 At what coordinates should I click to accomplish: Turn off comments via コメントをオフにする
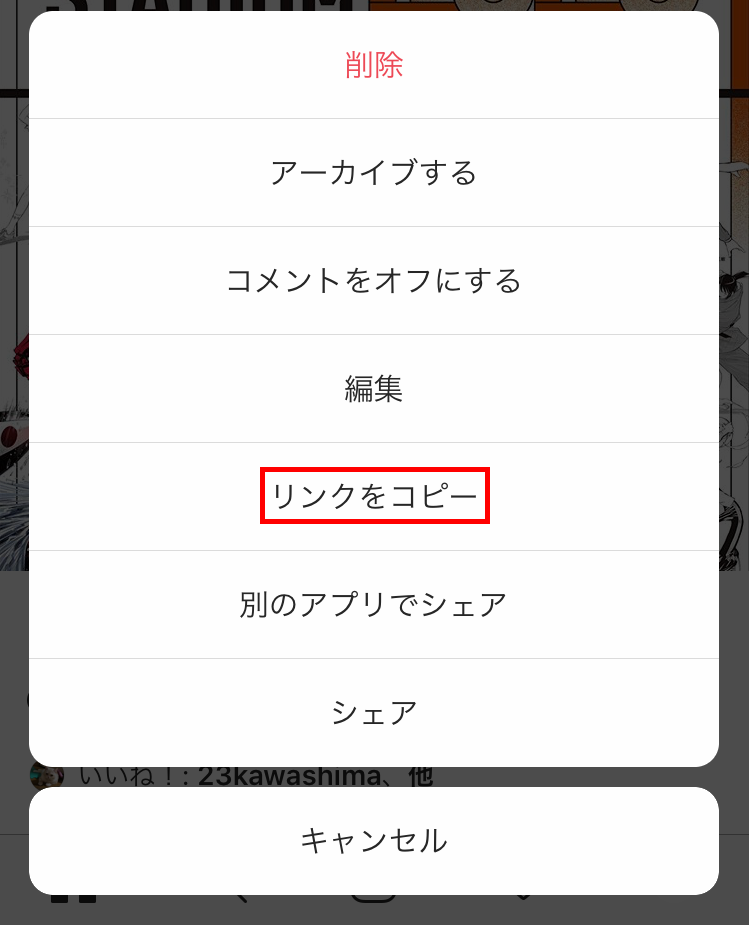pyautogui.click(x=374, y=279)
